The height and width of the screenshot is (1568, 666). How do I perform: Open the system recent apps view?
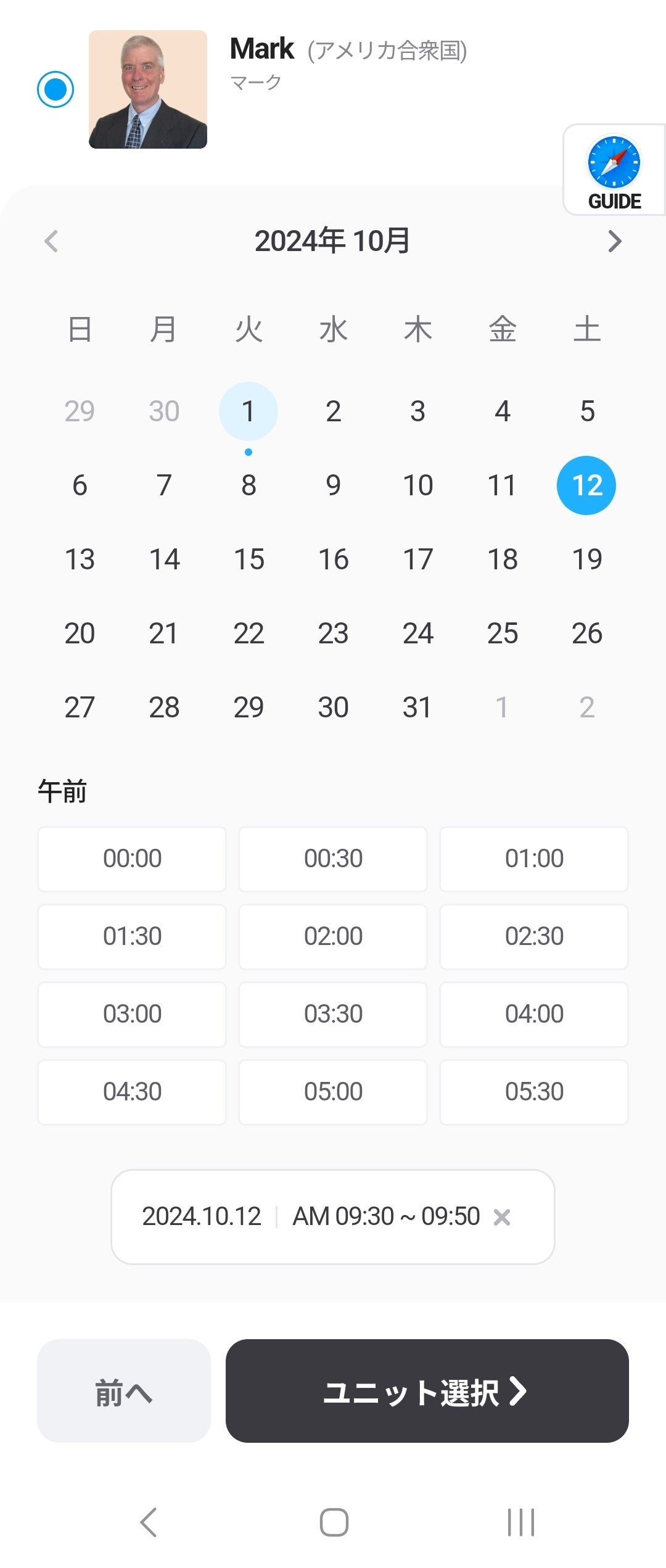(521, 1522)
